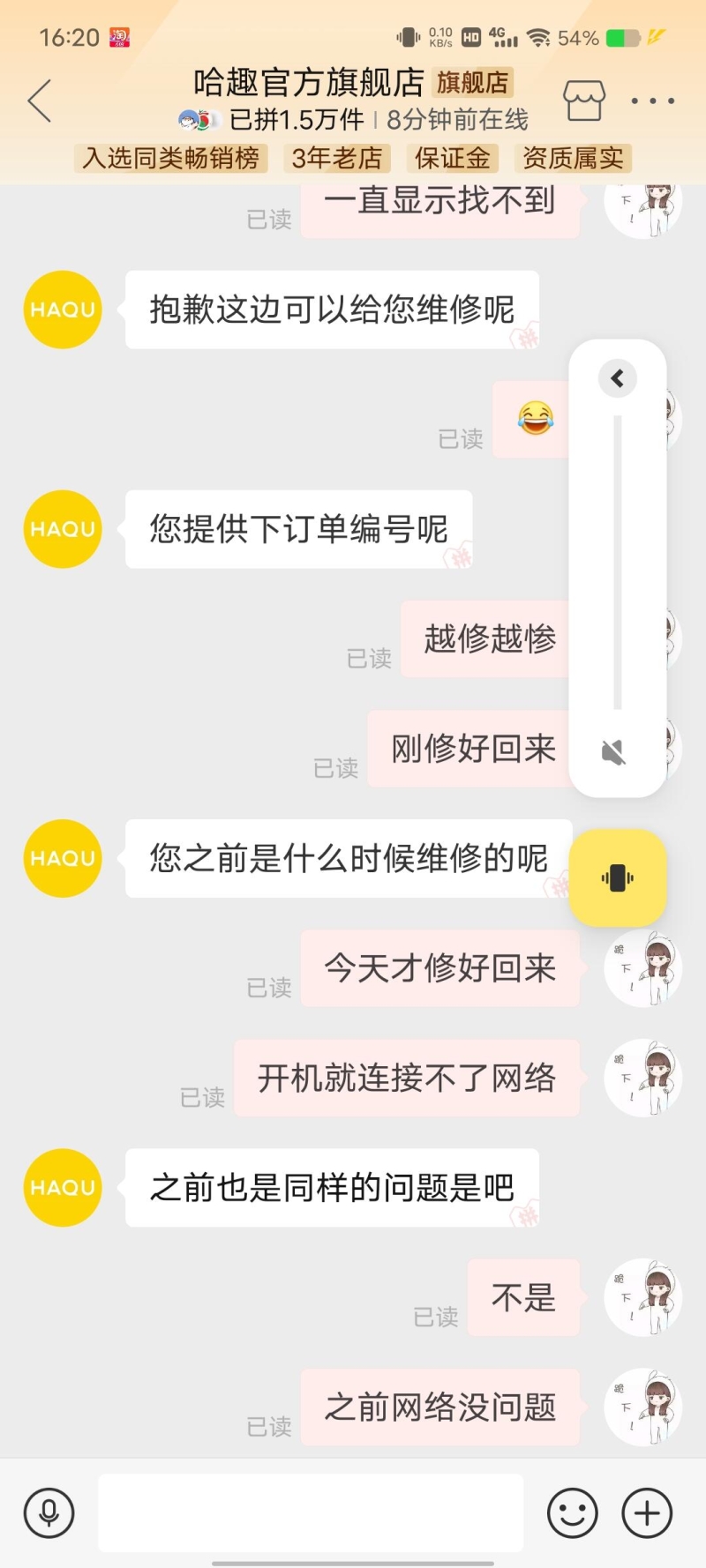
Task: Go back from the chat
Action: pyautogui.click(x=40, y=101)
